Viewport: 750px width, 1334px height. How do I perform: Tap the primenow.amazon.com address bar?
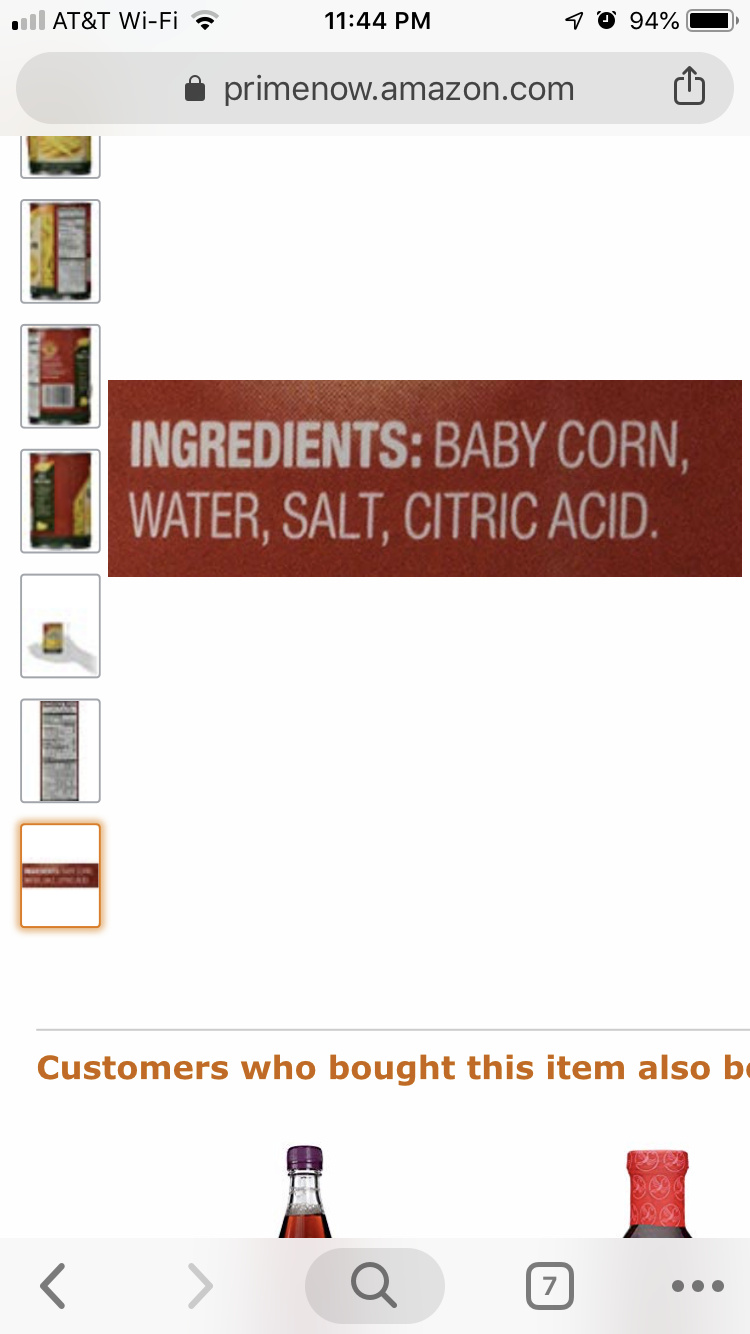pyautogui.click(x=375, y=90)
